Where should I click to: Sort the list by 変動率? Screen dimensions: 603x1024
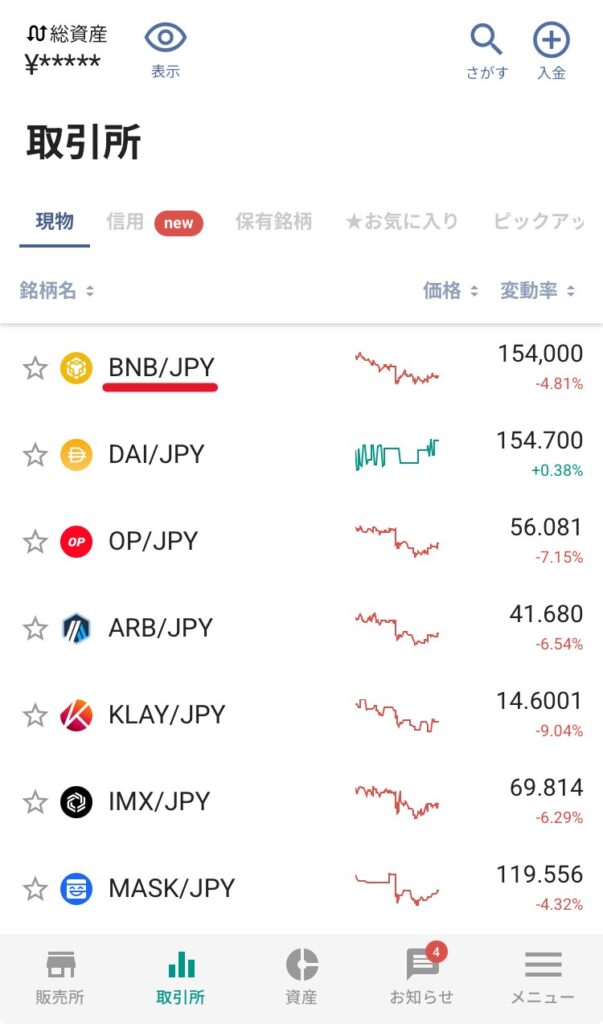(537, 291)
